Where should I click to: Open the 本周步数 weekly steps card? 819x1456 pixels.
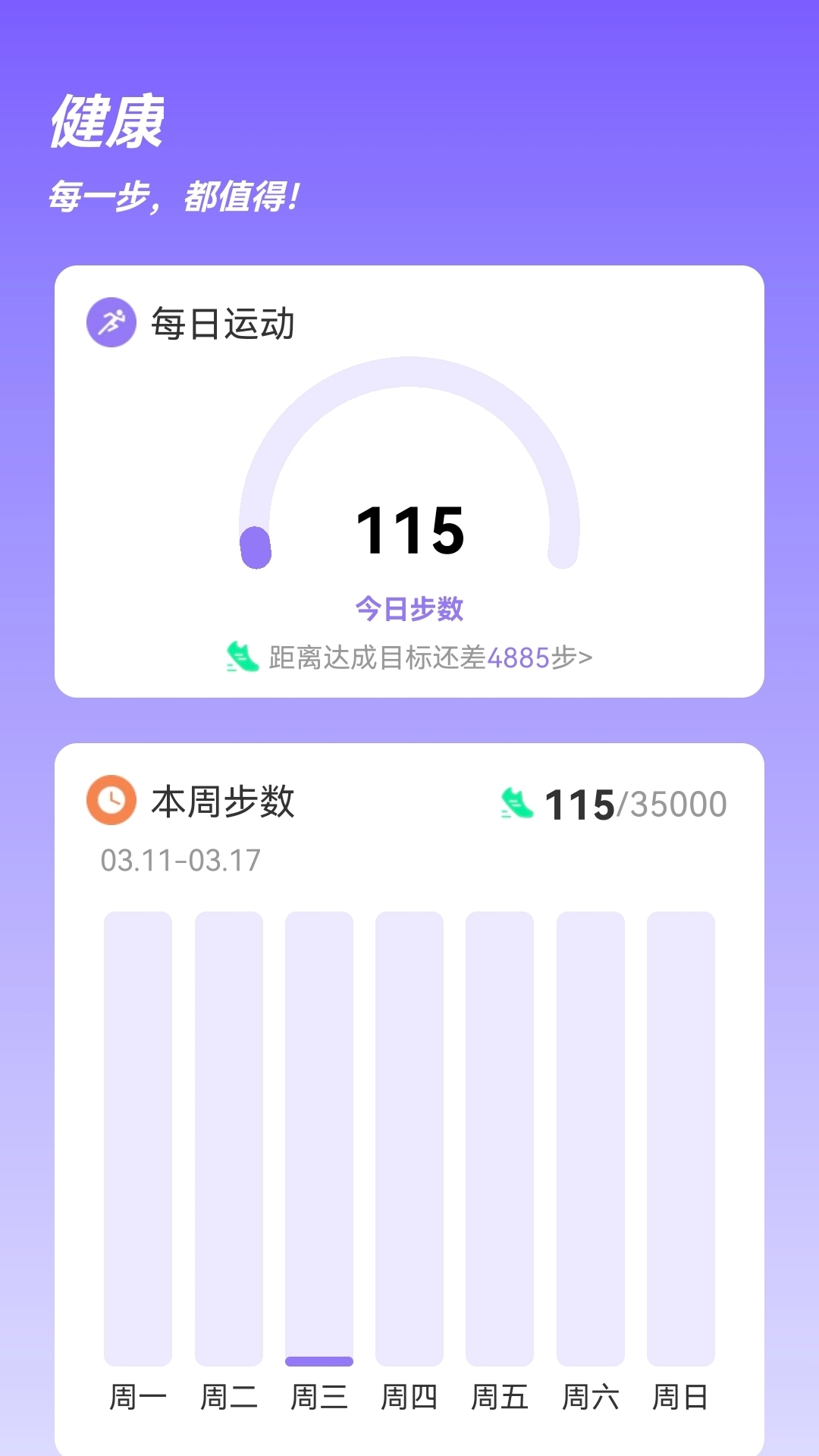409,1100
